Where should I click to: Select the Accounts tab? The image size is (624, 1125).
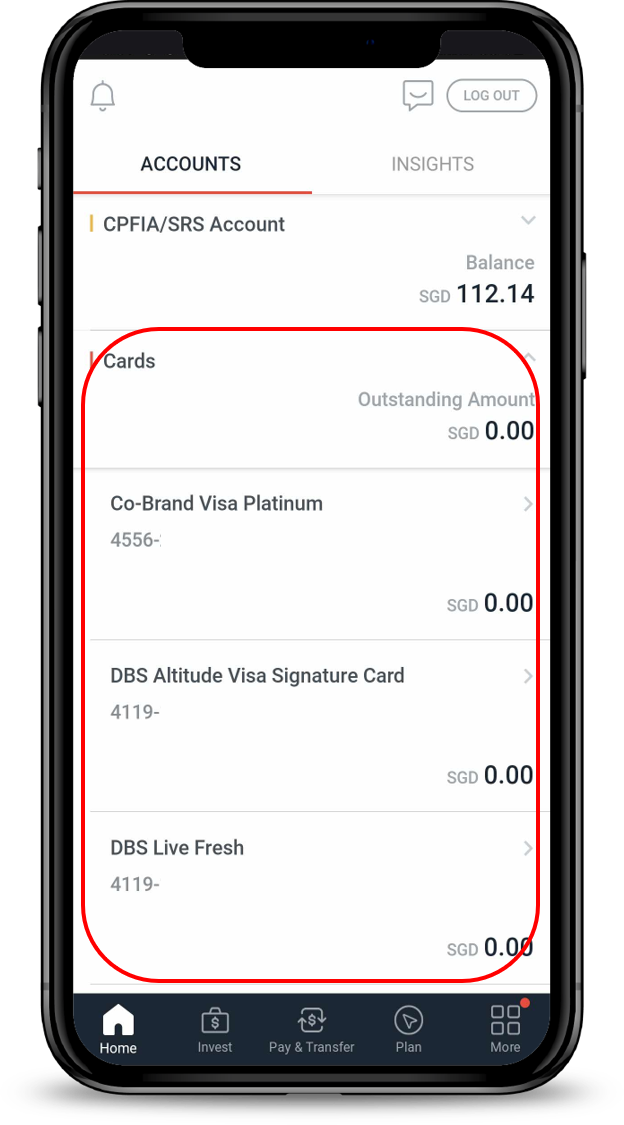(191, 164)
